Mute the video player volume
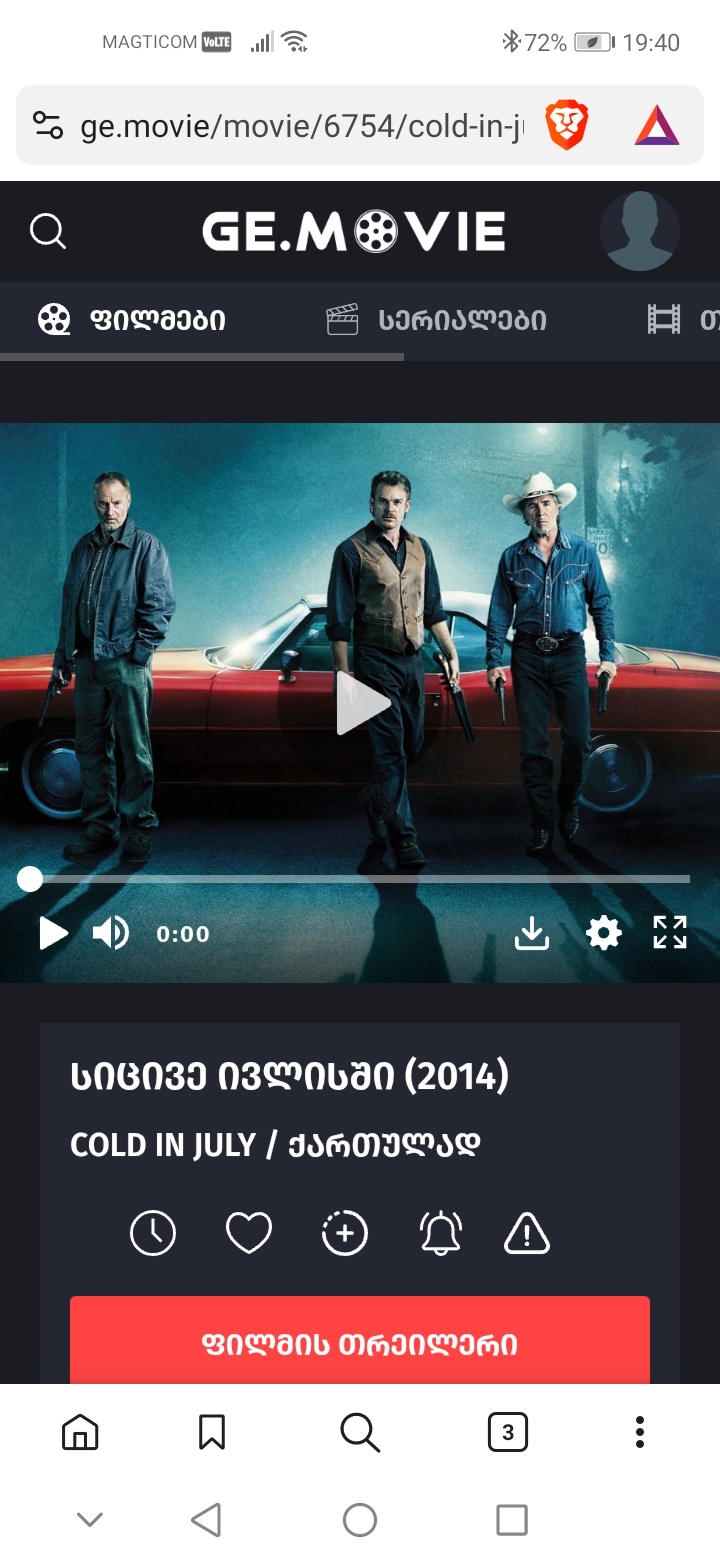Viewport: 720px width, 1560px height. pyautogui.click(x=110, y=933)
